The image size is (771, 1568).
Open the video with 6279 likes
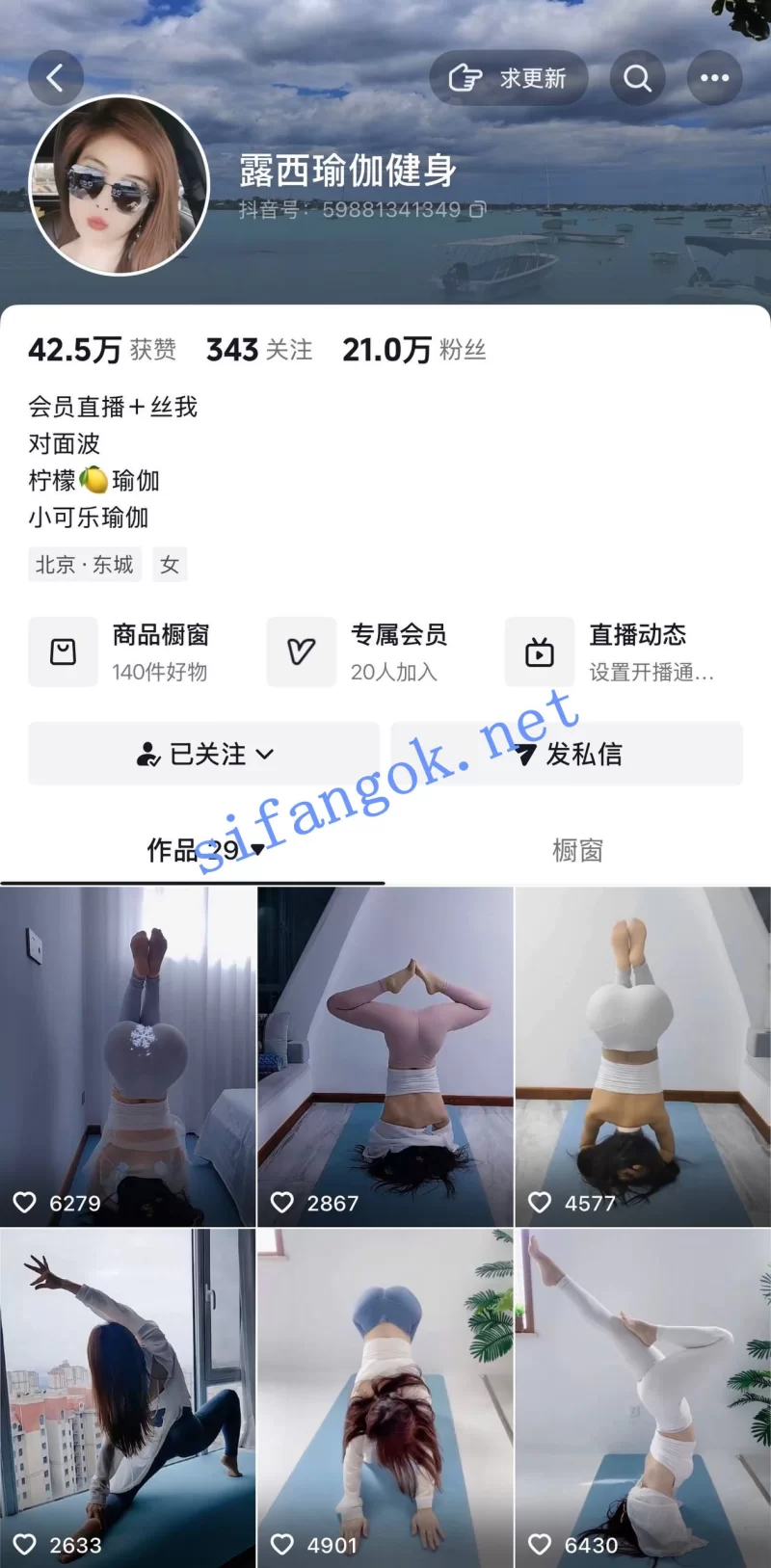[127, 1055]
